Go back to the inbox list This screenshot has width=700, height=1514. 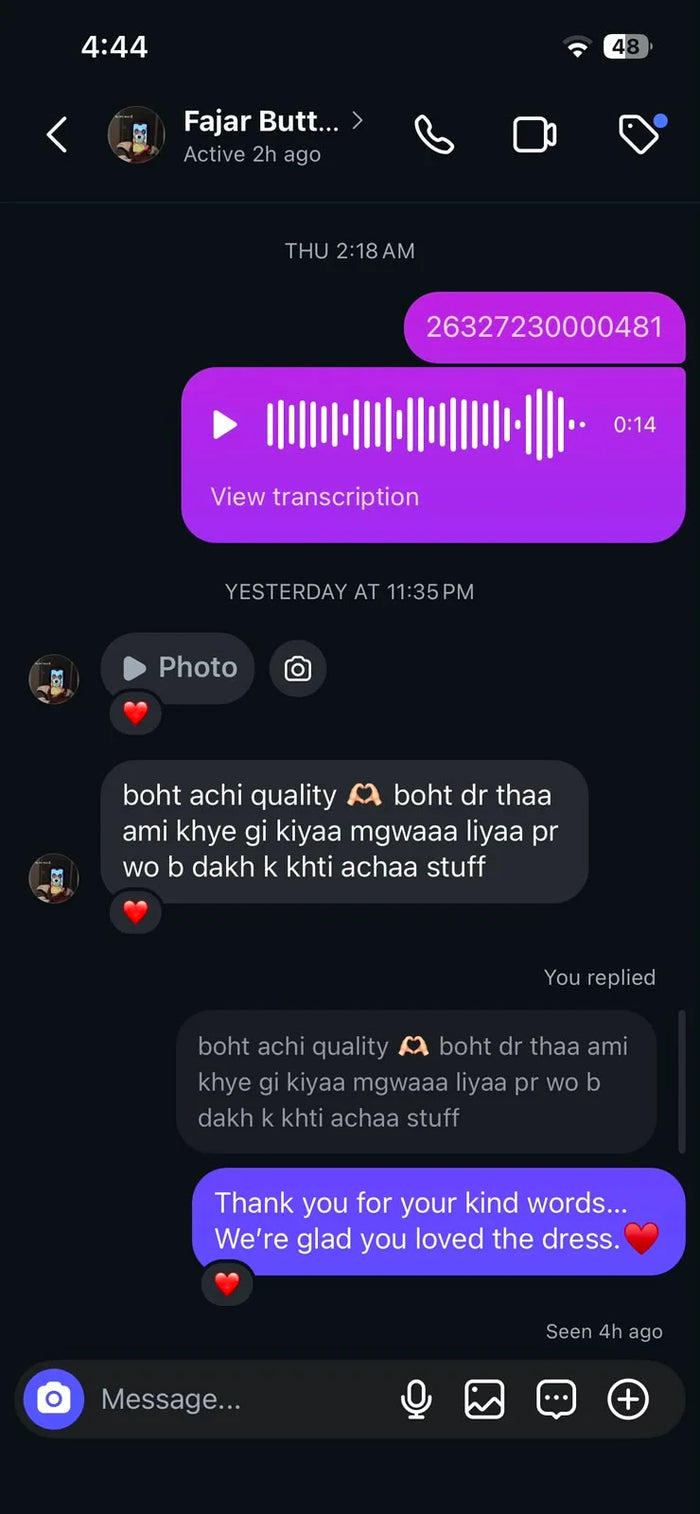(57, 135)
